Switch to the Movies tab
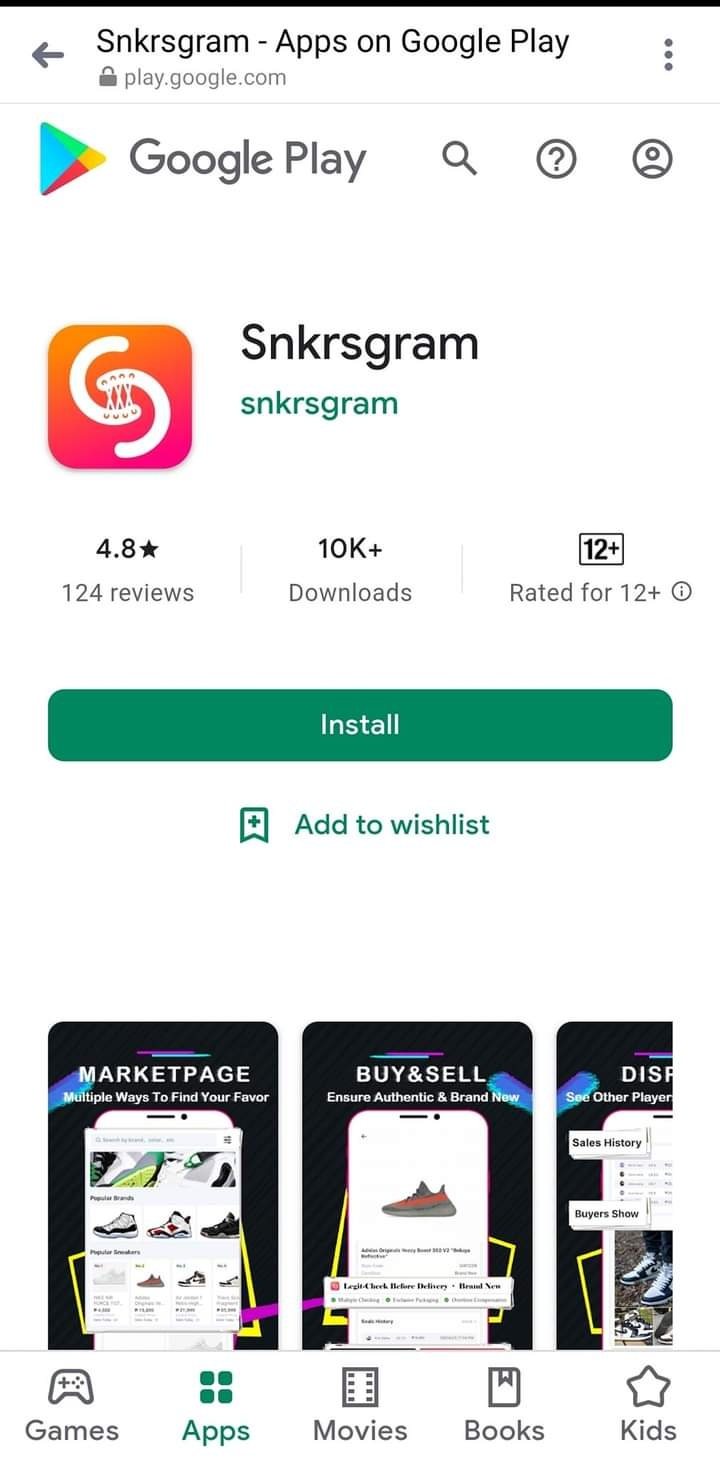The image size is (720, 1460). click(x=360, y=1406)
